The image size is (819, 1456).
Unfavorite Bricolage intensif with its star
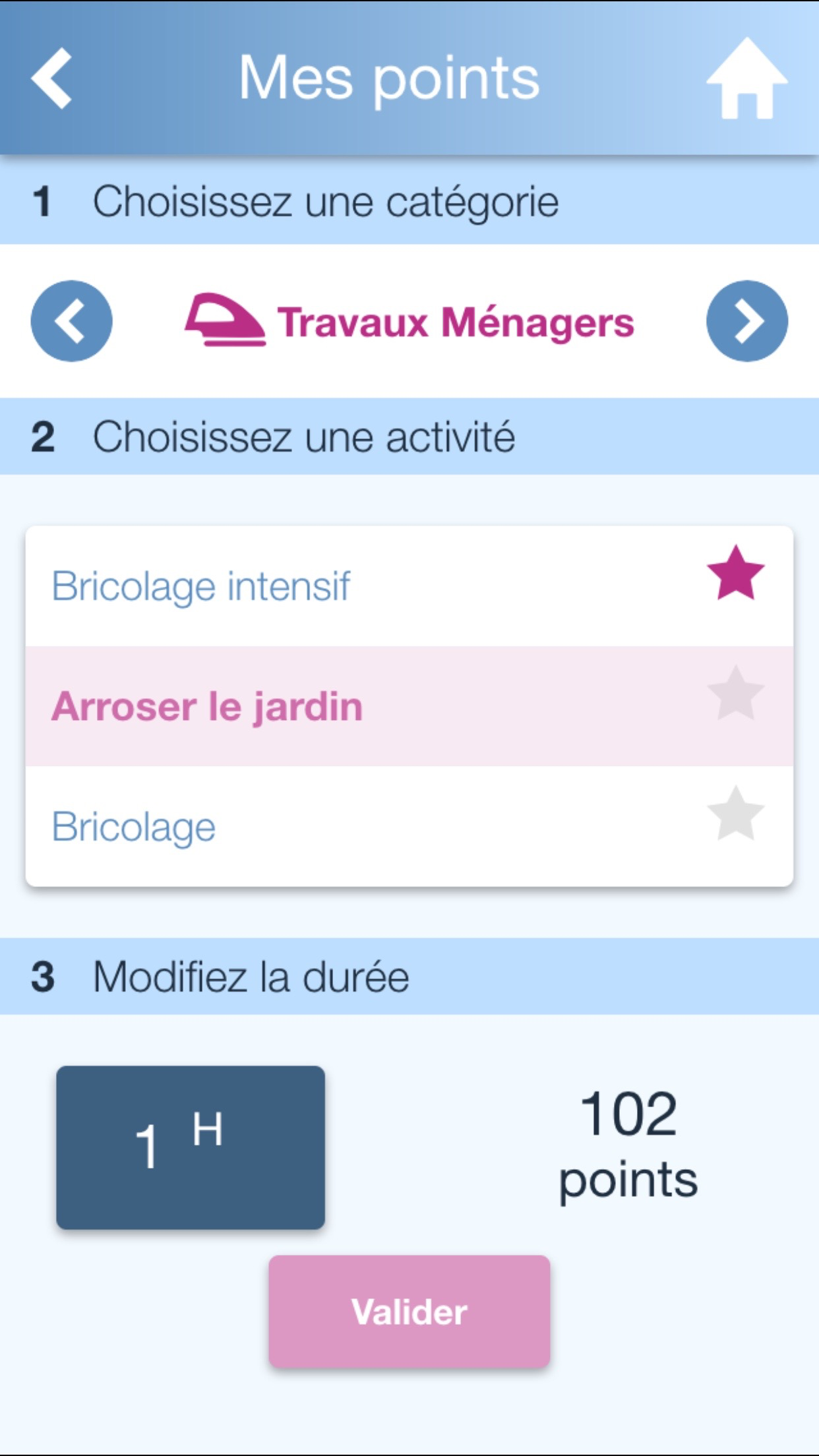pyautogui.click(x=735, y=573)
